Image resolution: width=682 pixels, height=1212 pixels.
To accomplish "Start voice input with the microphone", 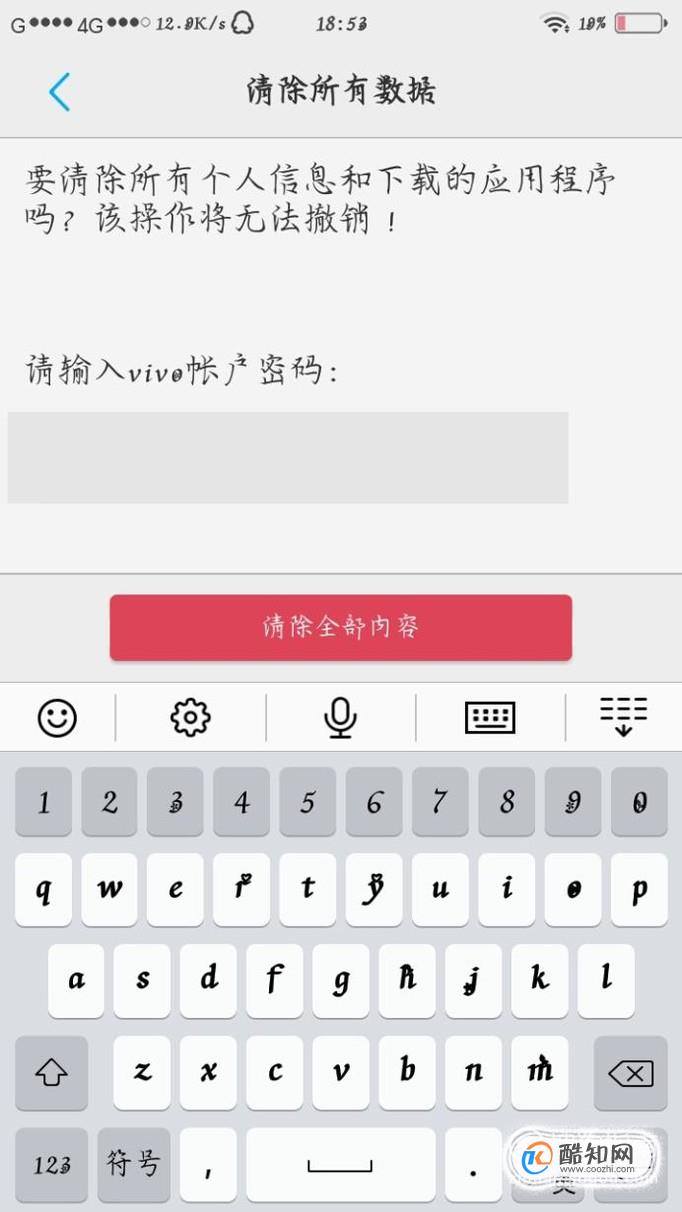I will (340, 717).
